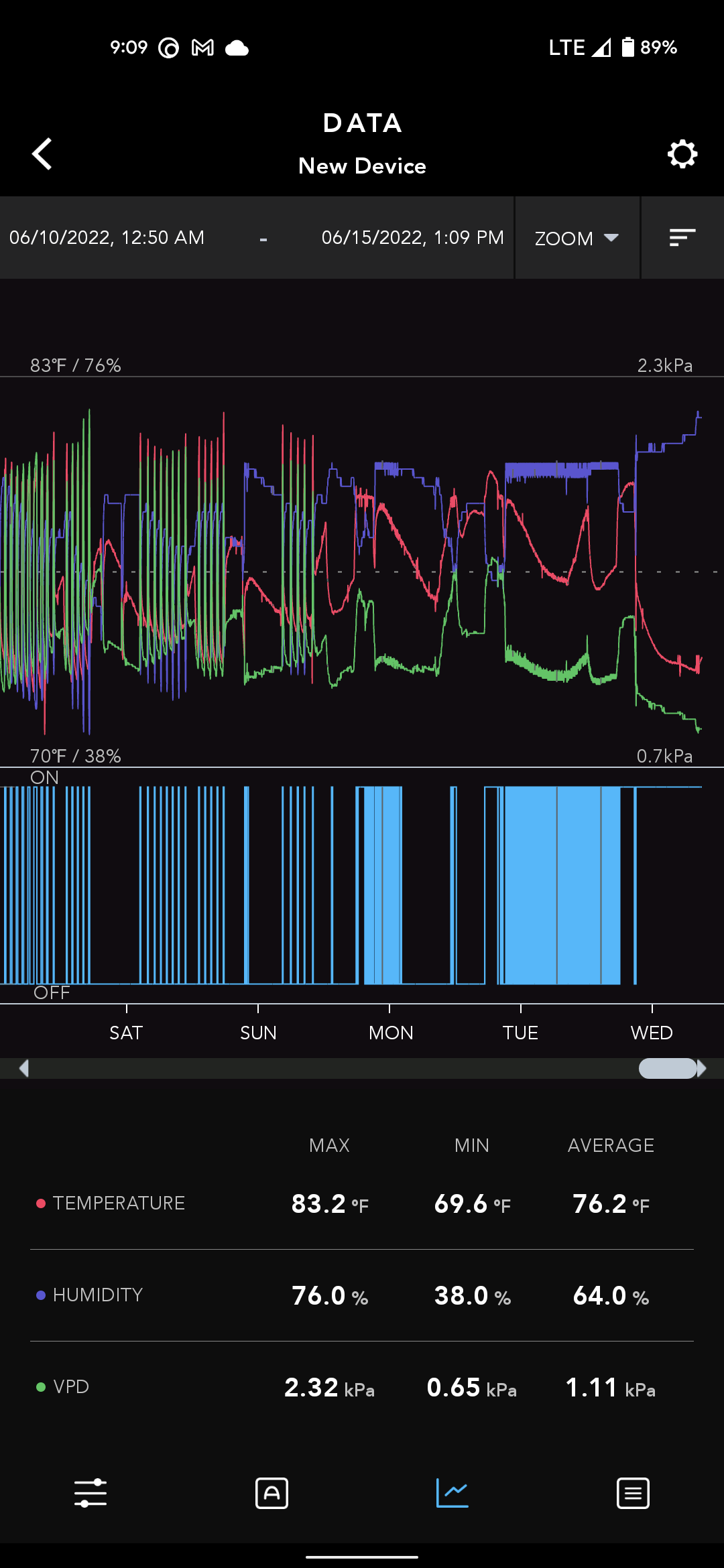This screenshot has height=1568, width=724.
Task: Open the filter lines icon next to ZOOM
Action: 682,237
